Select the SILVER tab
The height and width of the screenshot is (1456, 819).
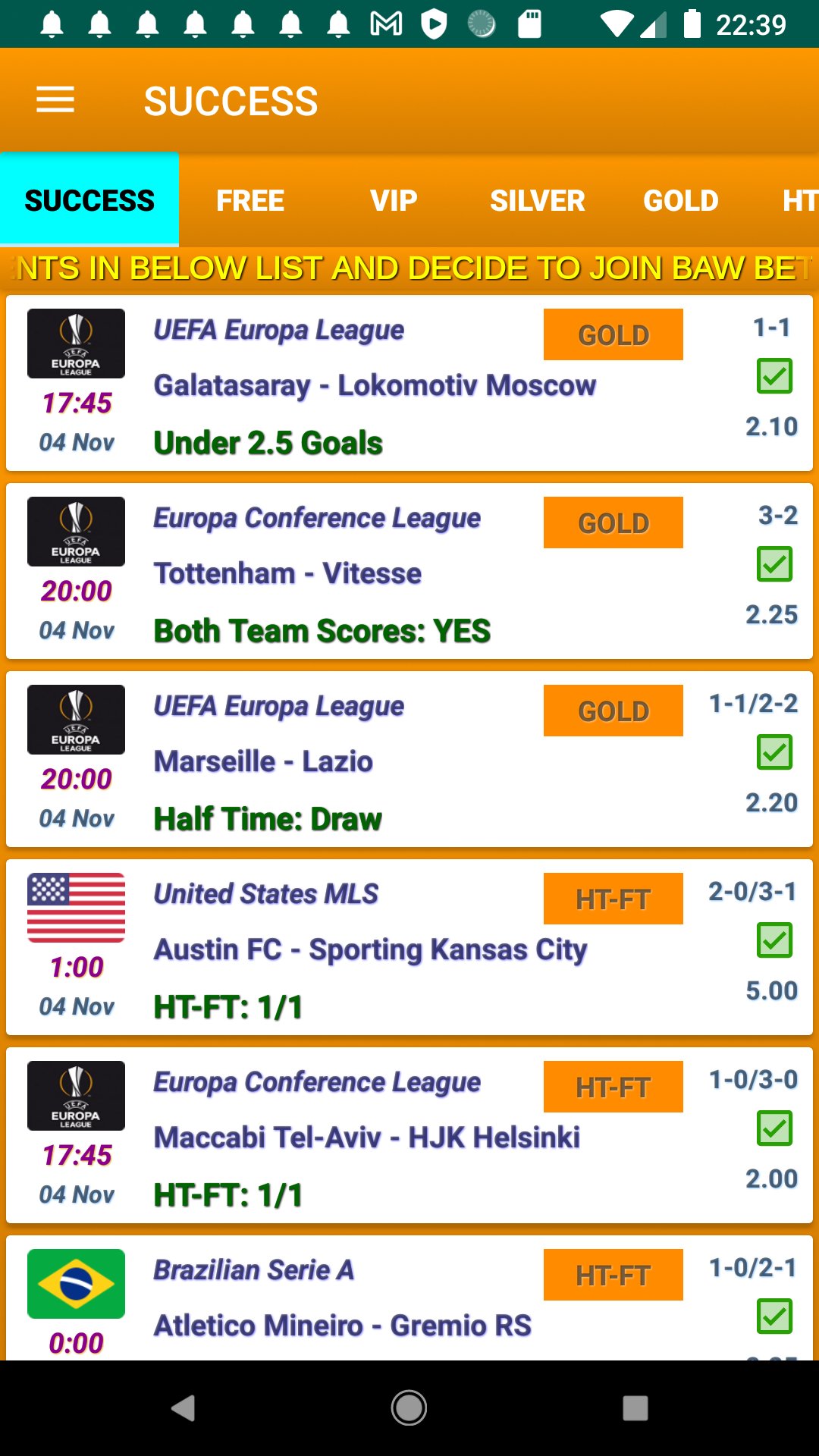click(536, 200)
